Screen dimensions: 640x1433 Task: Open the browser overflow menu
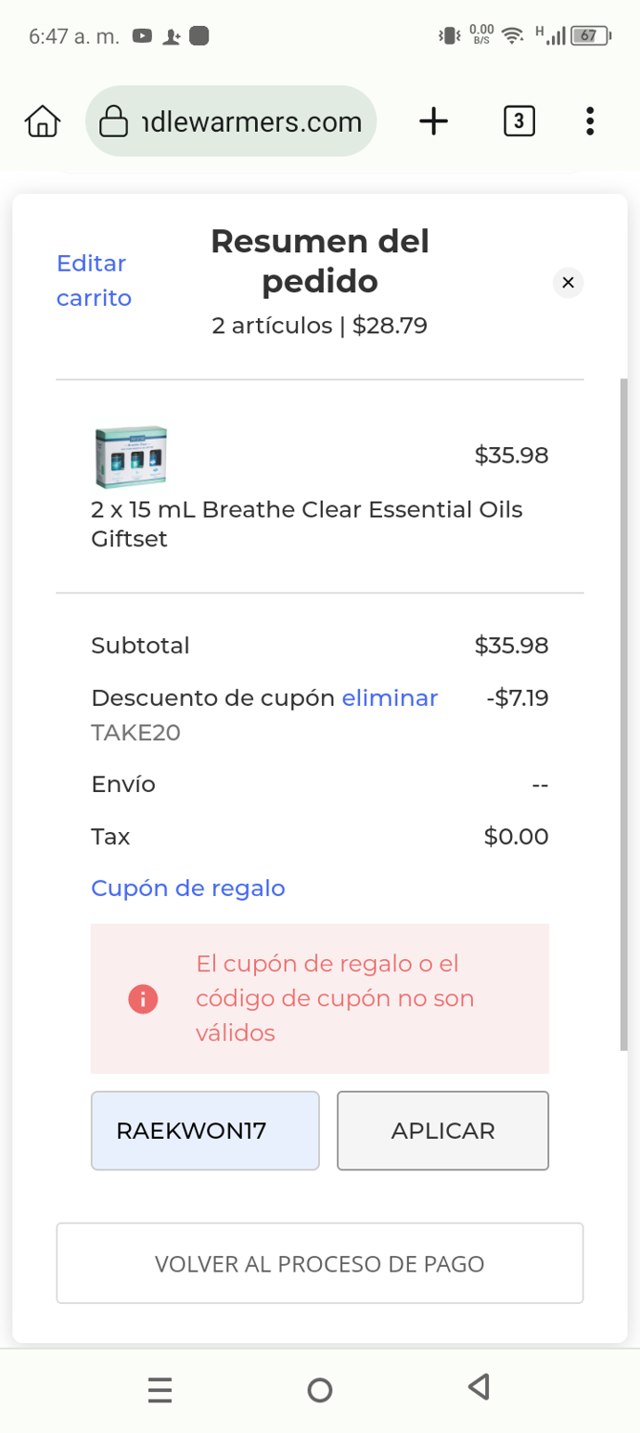(x=590, y=122)
